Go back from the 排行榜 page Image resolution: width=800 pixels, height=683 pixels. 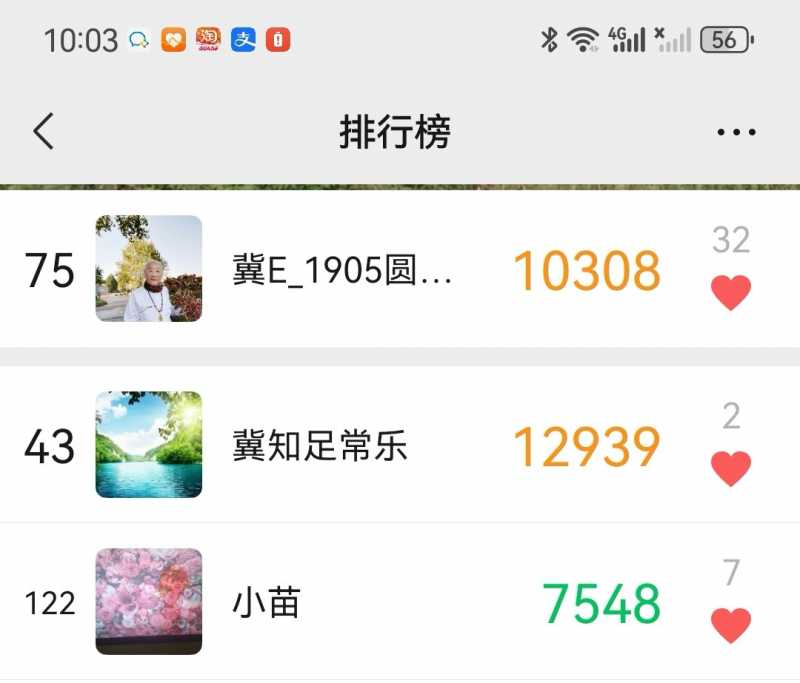43,132
